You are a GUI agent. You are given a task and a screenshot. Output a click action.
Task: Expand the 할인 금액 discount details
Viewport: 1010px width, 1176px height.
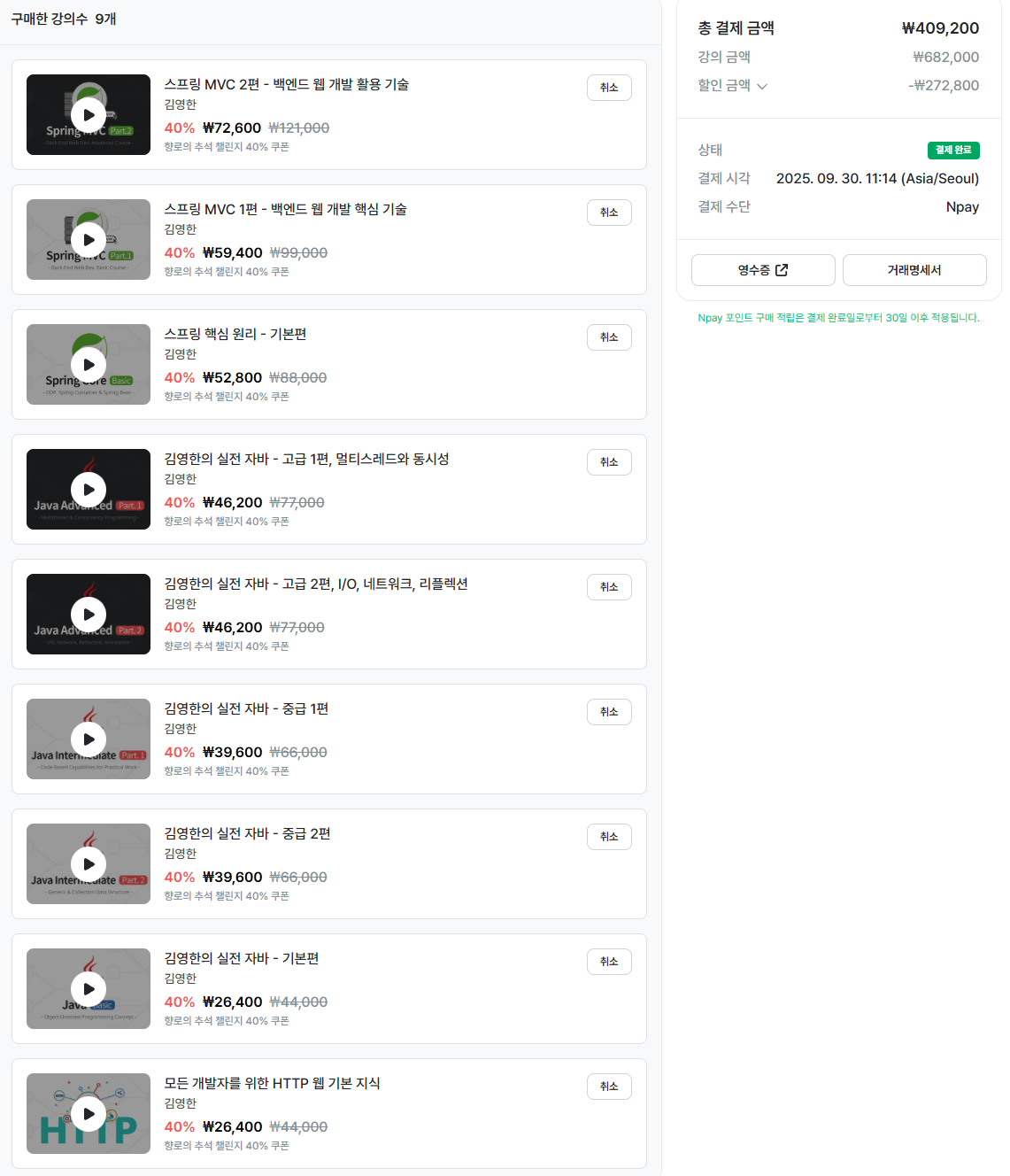[x=762, y=86]
